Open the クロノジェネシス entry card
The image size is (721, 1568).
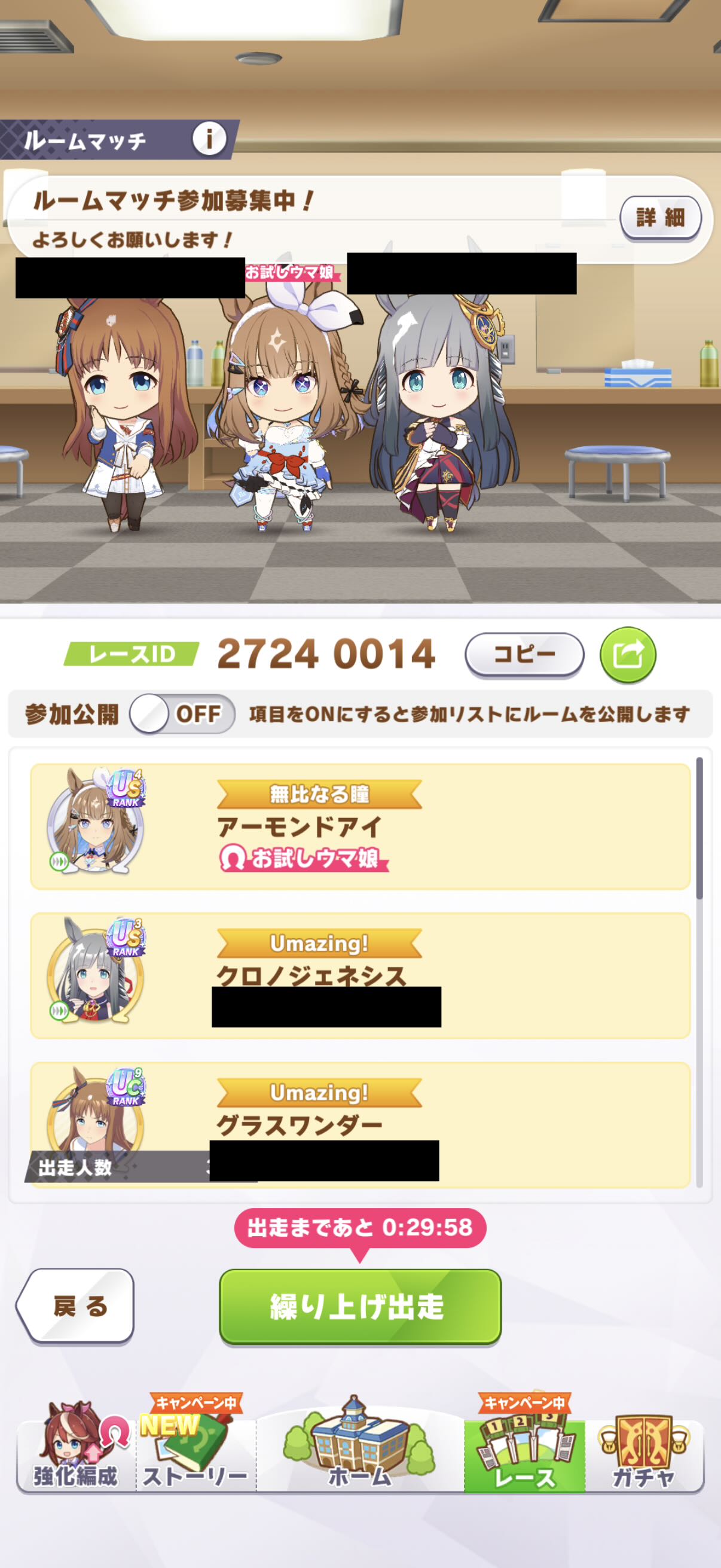click(x=360, y=975)
